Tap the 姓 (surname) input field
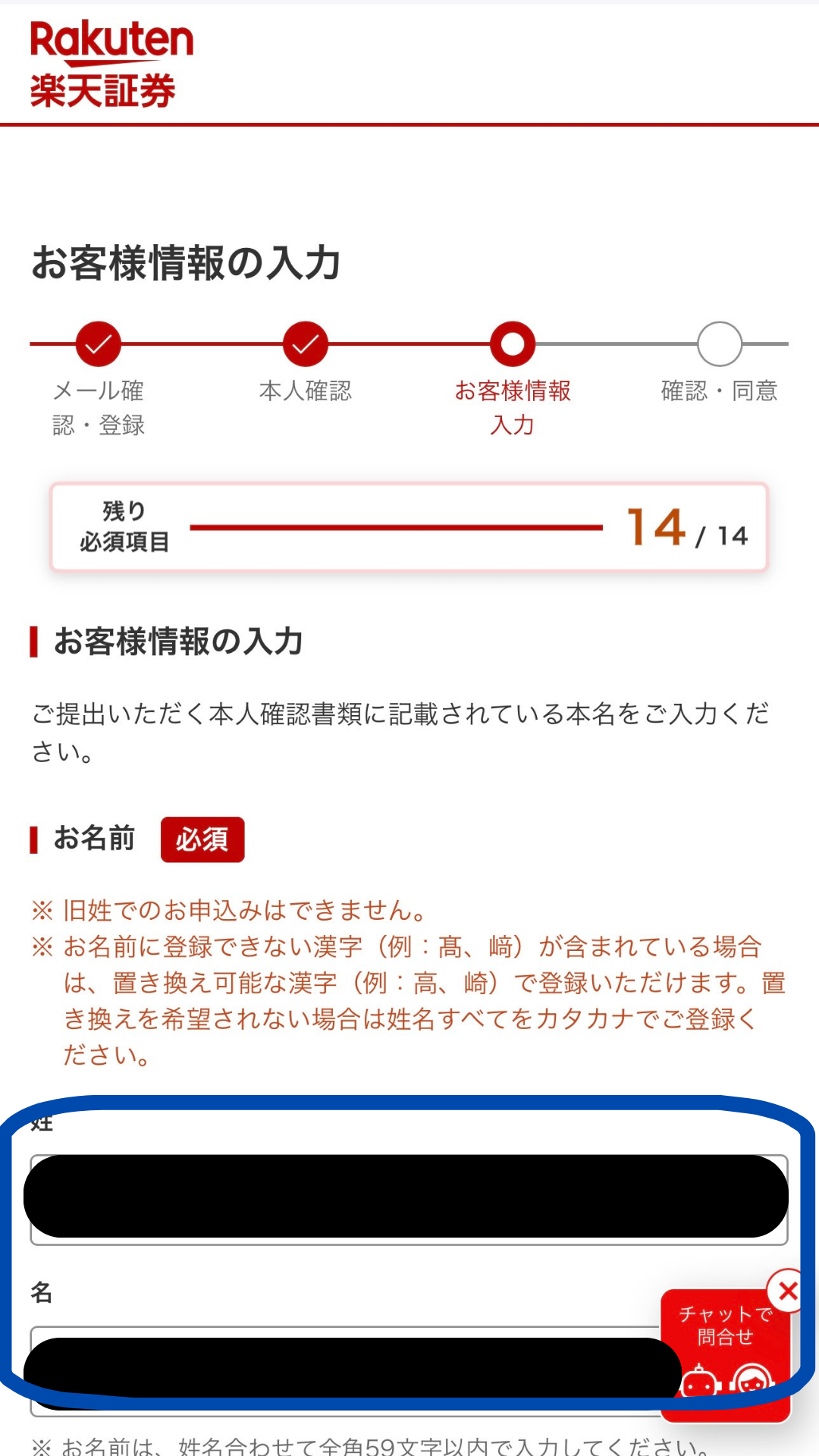The image size is (819, 1456). (408, 1199)
